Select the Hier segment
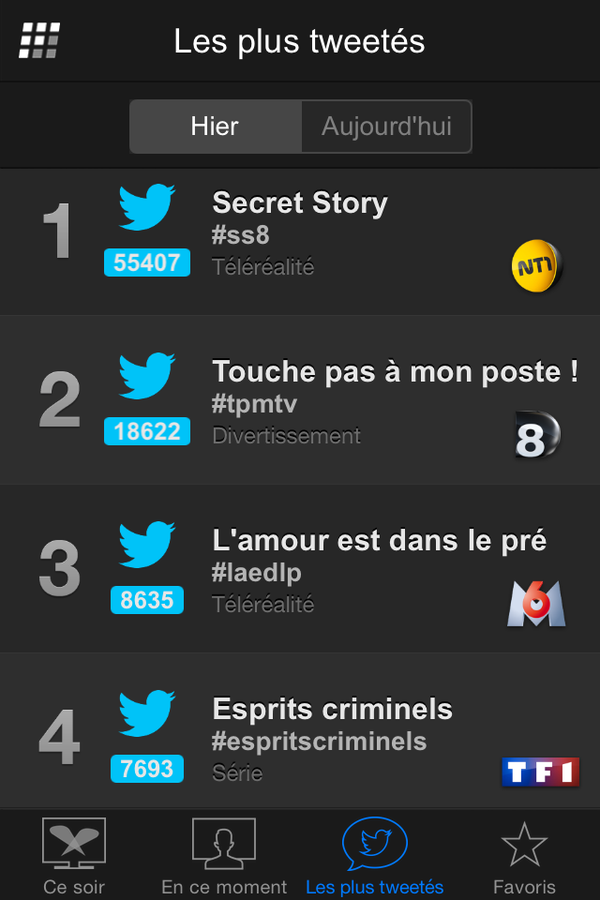 (215, 127)
